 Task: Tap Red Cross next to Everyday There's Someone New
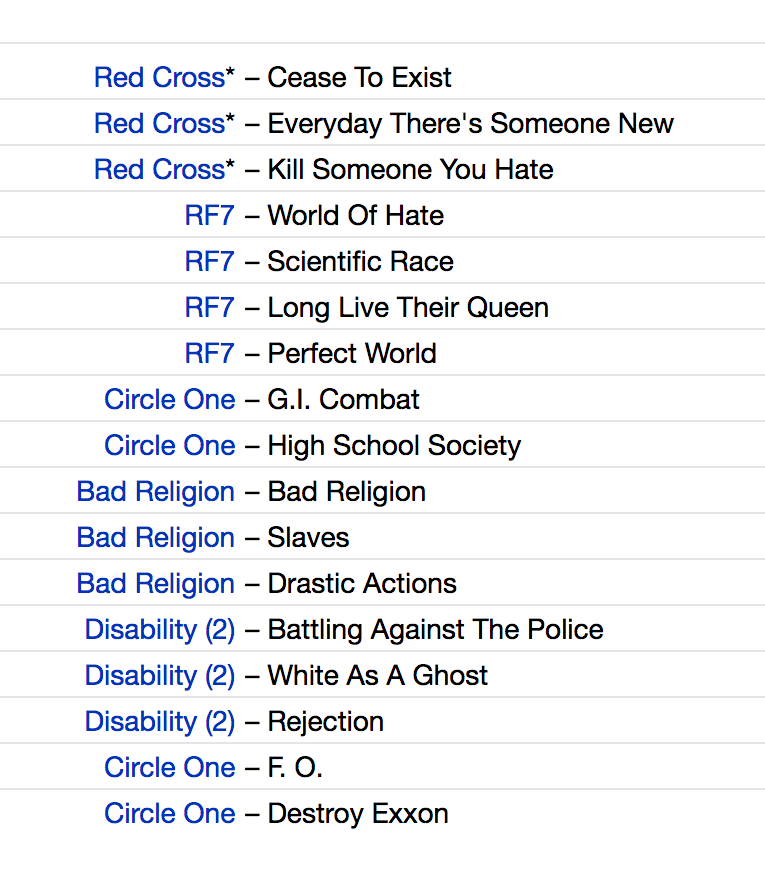click(x=159, y=123)
